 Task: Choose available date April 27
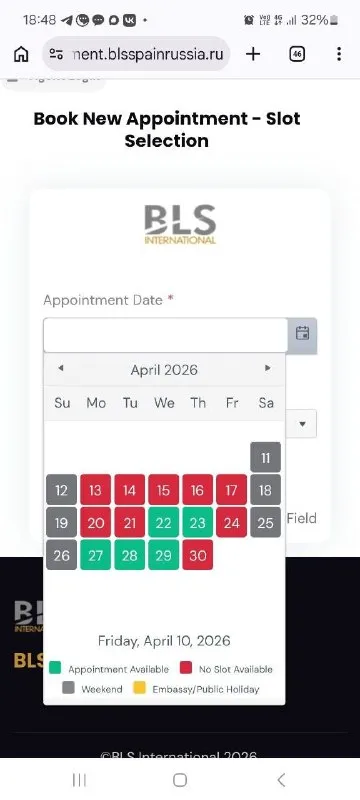click(x=95, y=555)
